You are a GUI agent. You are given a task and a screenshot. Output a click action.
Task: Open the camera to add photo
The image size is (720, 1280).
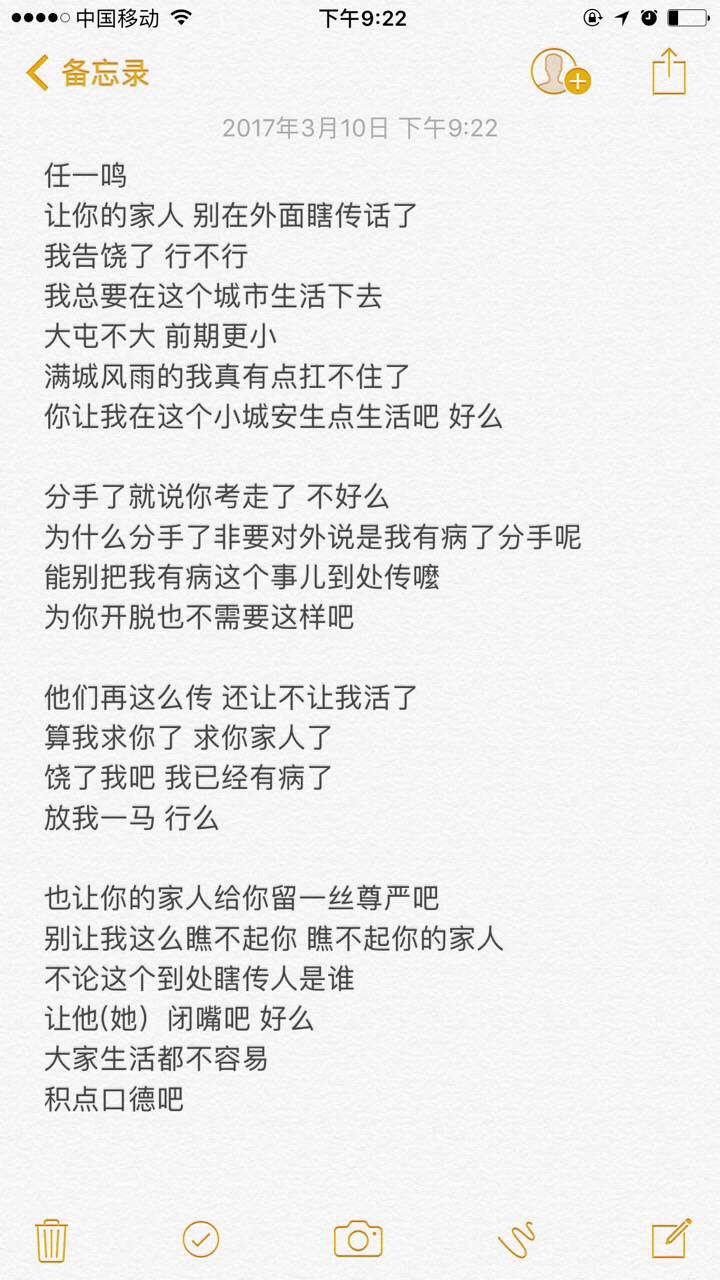point(358,1239)
